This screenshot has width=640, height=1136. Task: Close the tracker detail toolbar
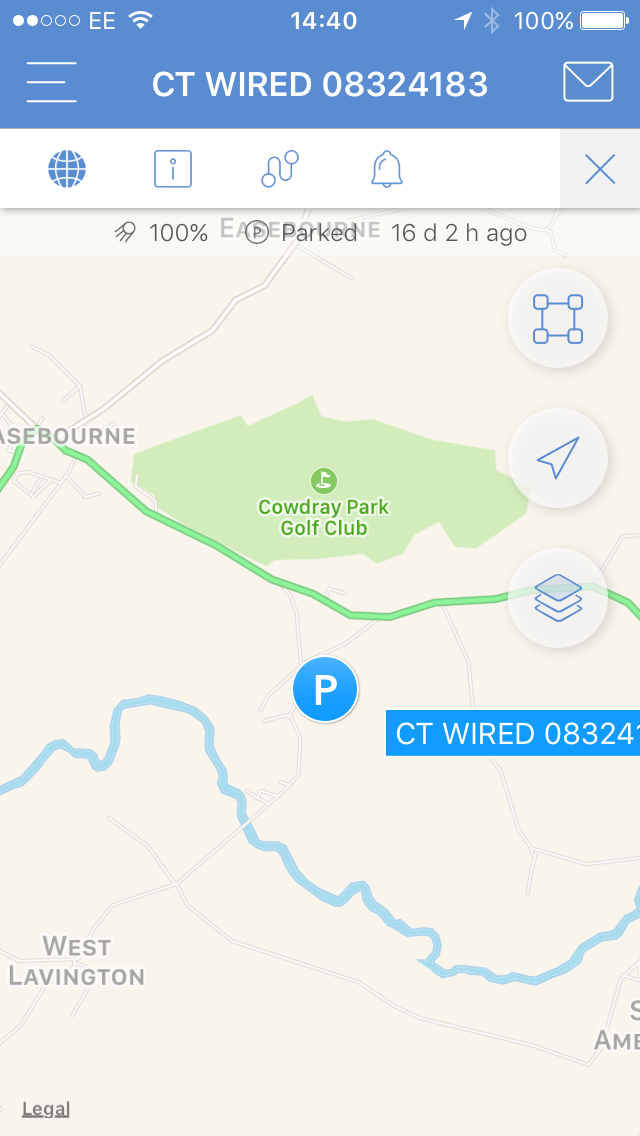[x=600, y=170]
